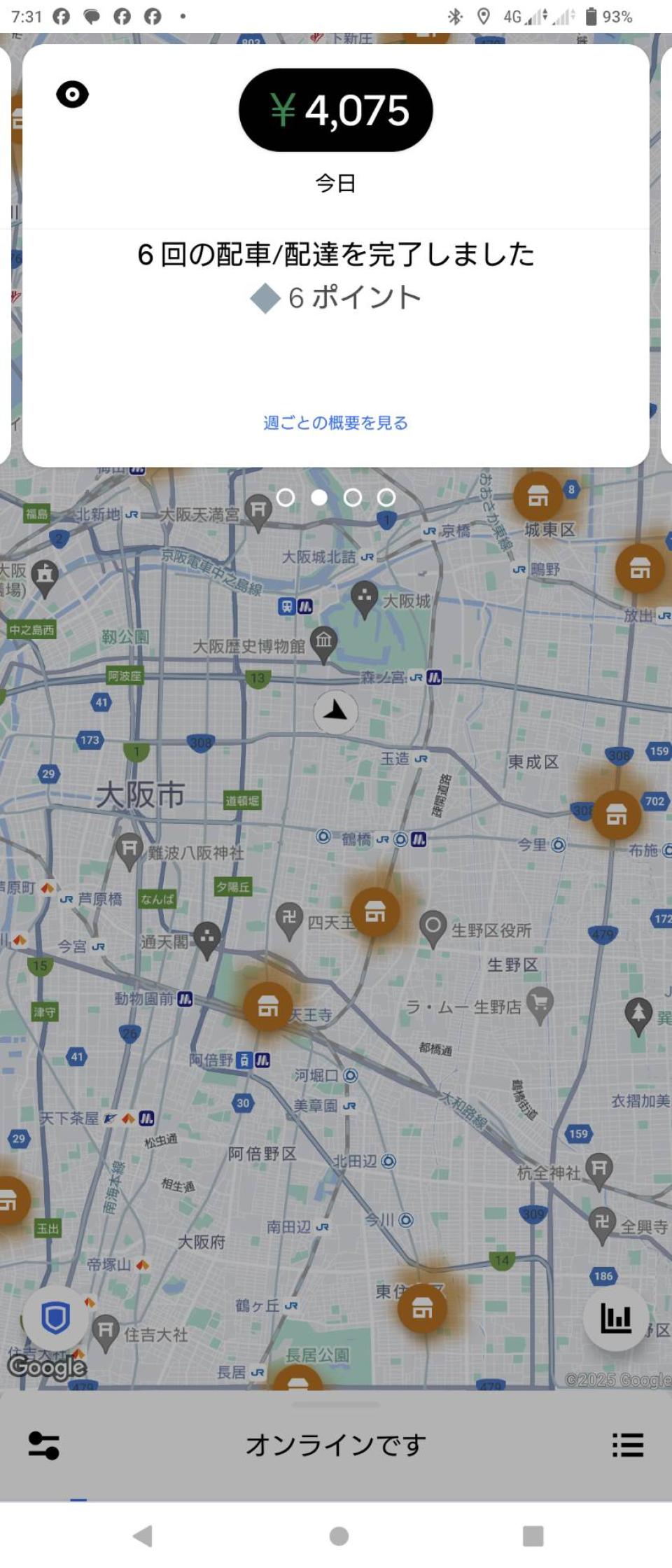672x1568 pixels.
Task: Tap the ラ・ムー生野店 shopping pin
Action: [x=540, y=1004]
